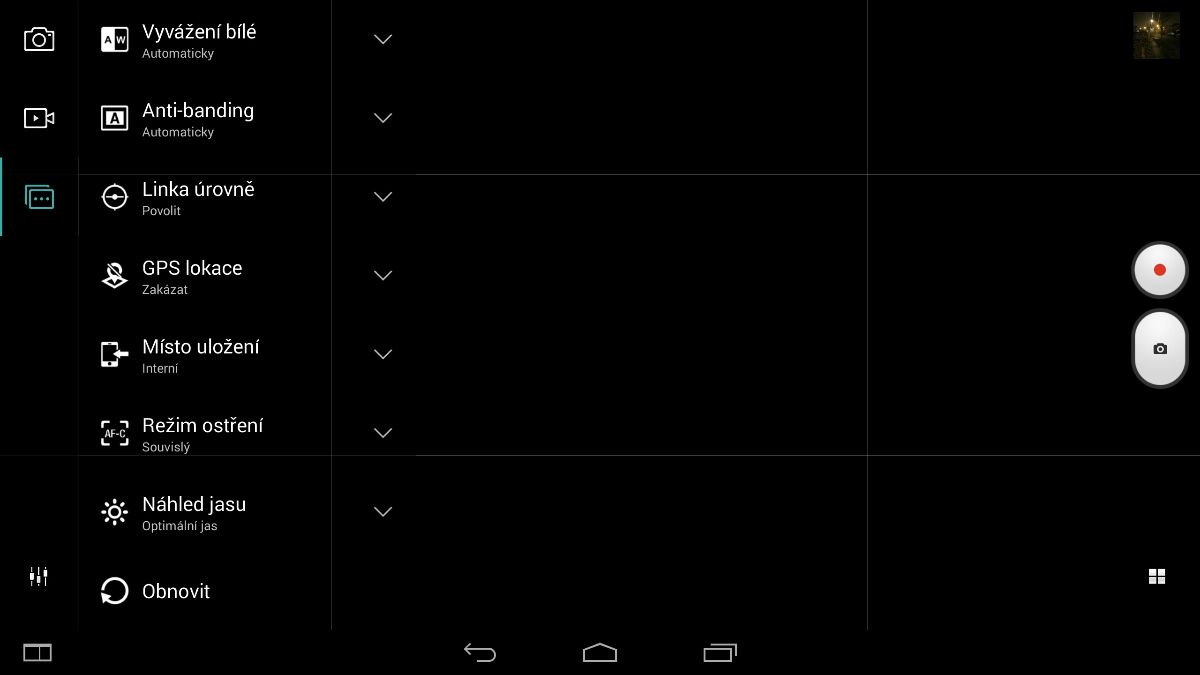Expand the Anti-banding setting

point(382,118)
